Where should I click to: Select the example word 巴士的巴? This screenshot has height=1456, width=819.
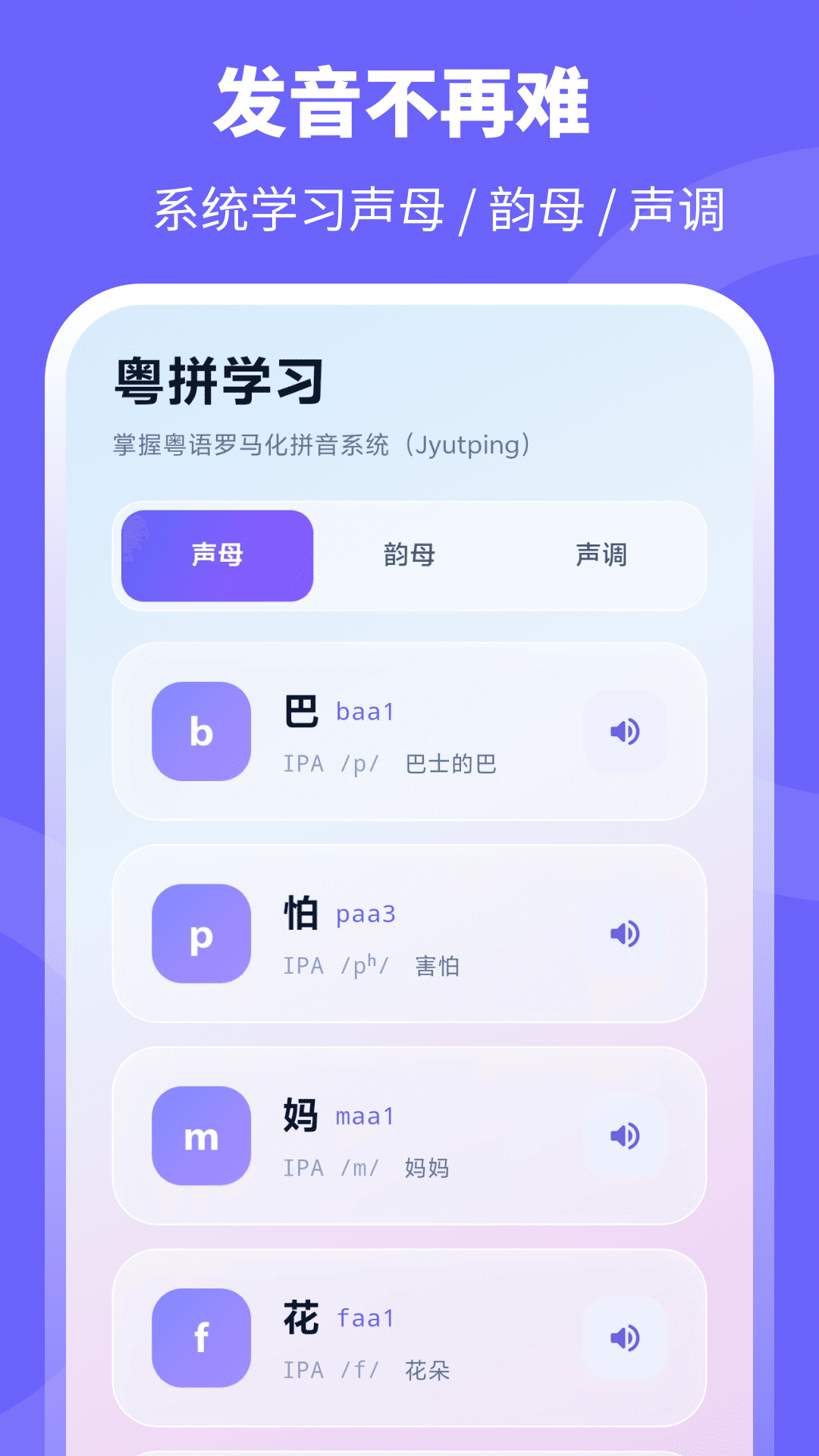(449, 764)
